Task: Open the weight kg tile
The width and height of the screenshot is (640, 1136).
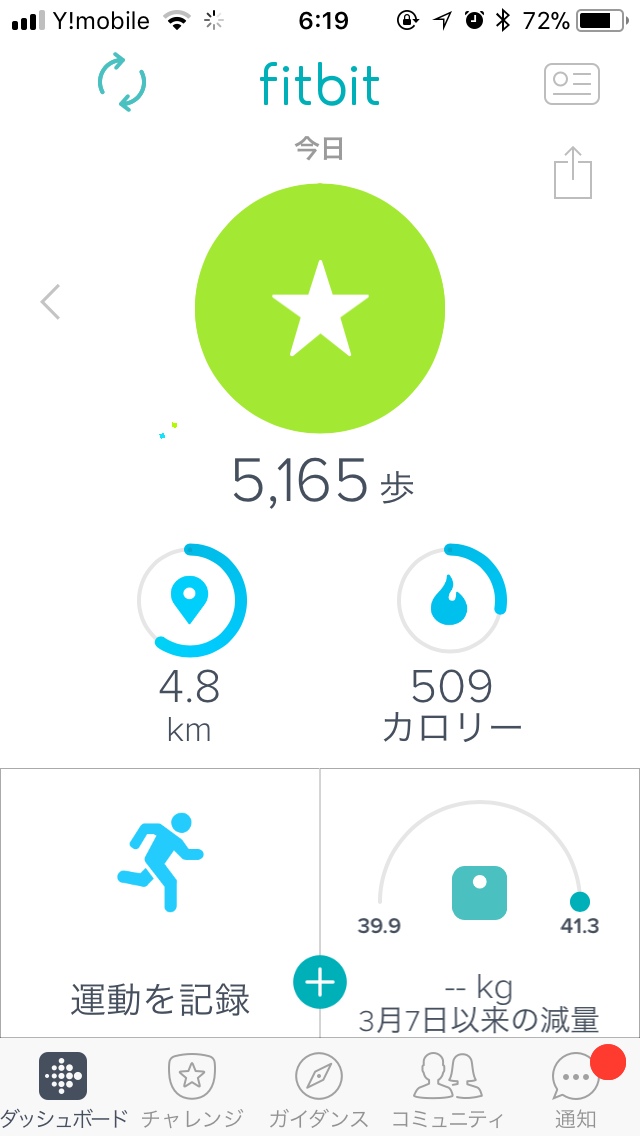Action: point(480,903)
